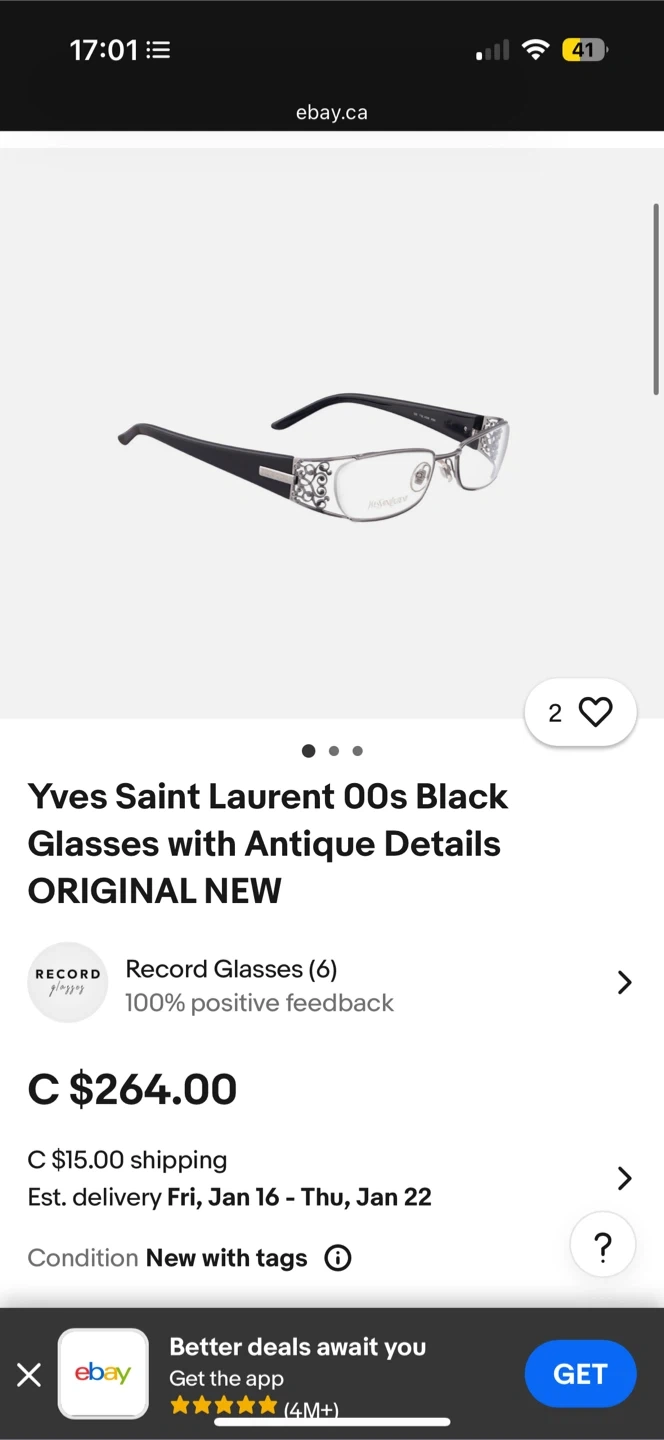
Task: Open Record Glasses seller profile
Action: (x=330, y=983)
